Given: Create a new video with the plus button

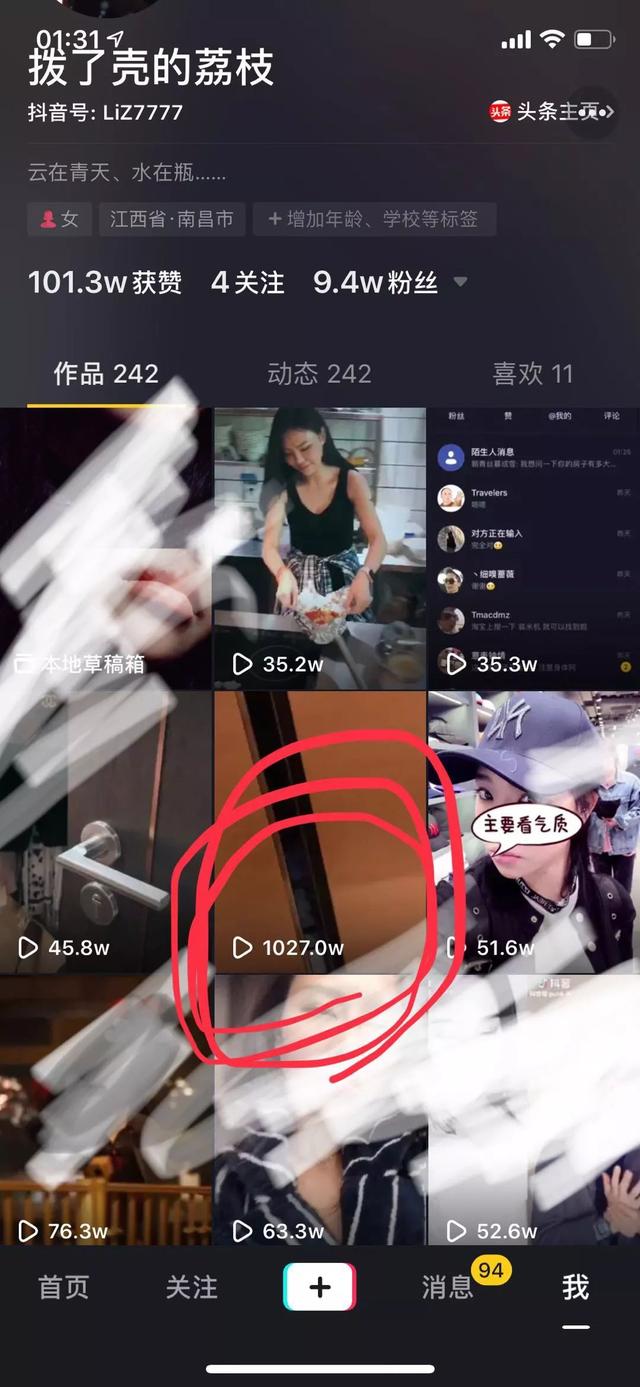Looking at the screenshot, I should [x=319, y=1287].
